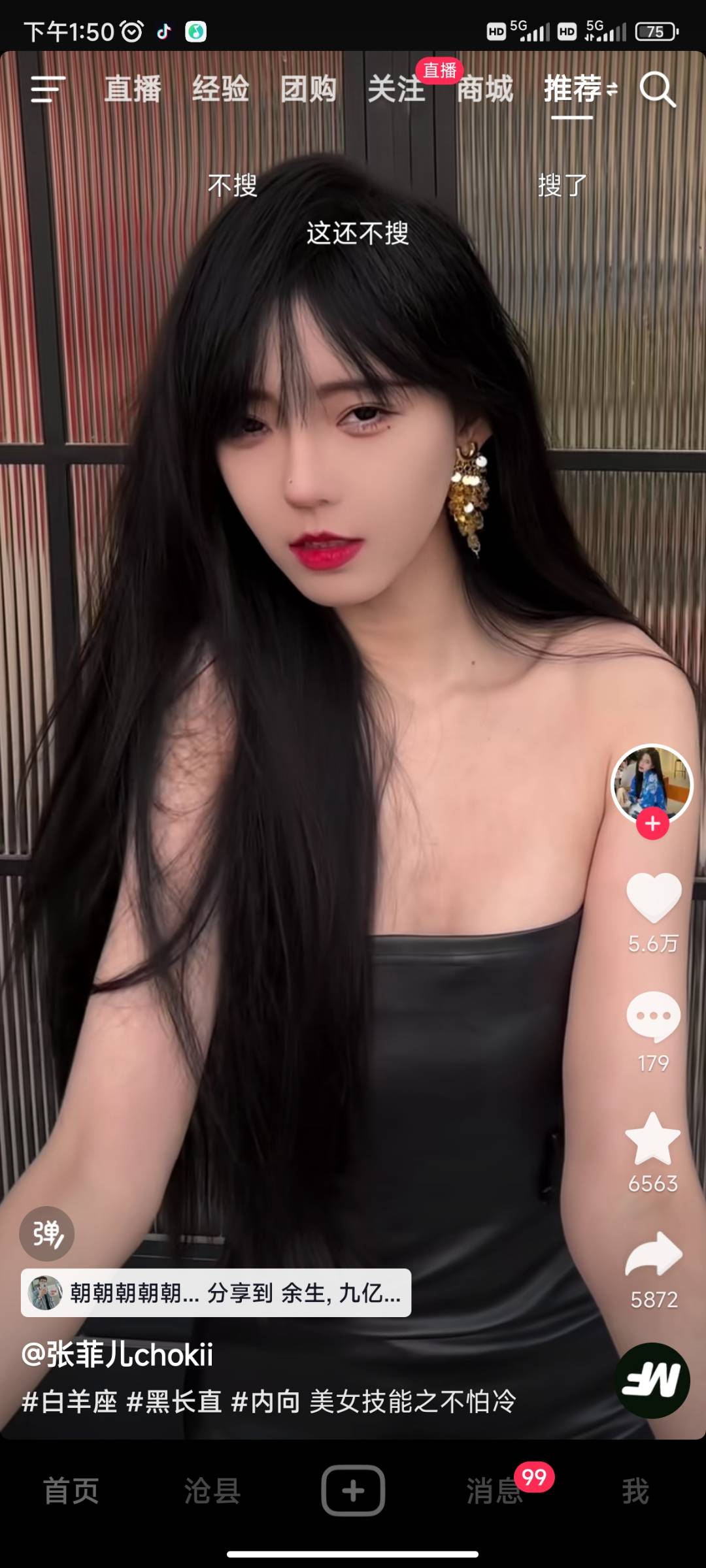Screen dimensions: 706x1568
Task: Open the 朝朝朝朝朝 share banner
Action: [x=216, y=1292]
